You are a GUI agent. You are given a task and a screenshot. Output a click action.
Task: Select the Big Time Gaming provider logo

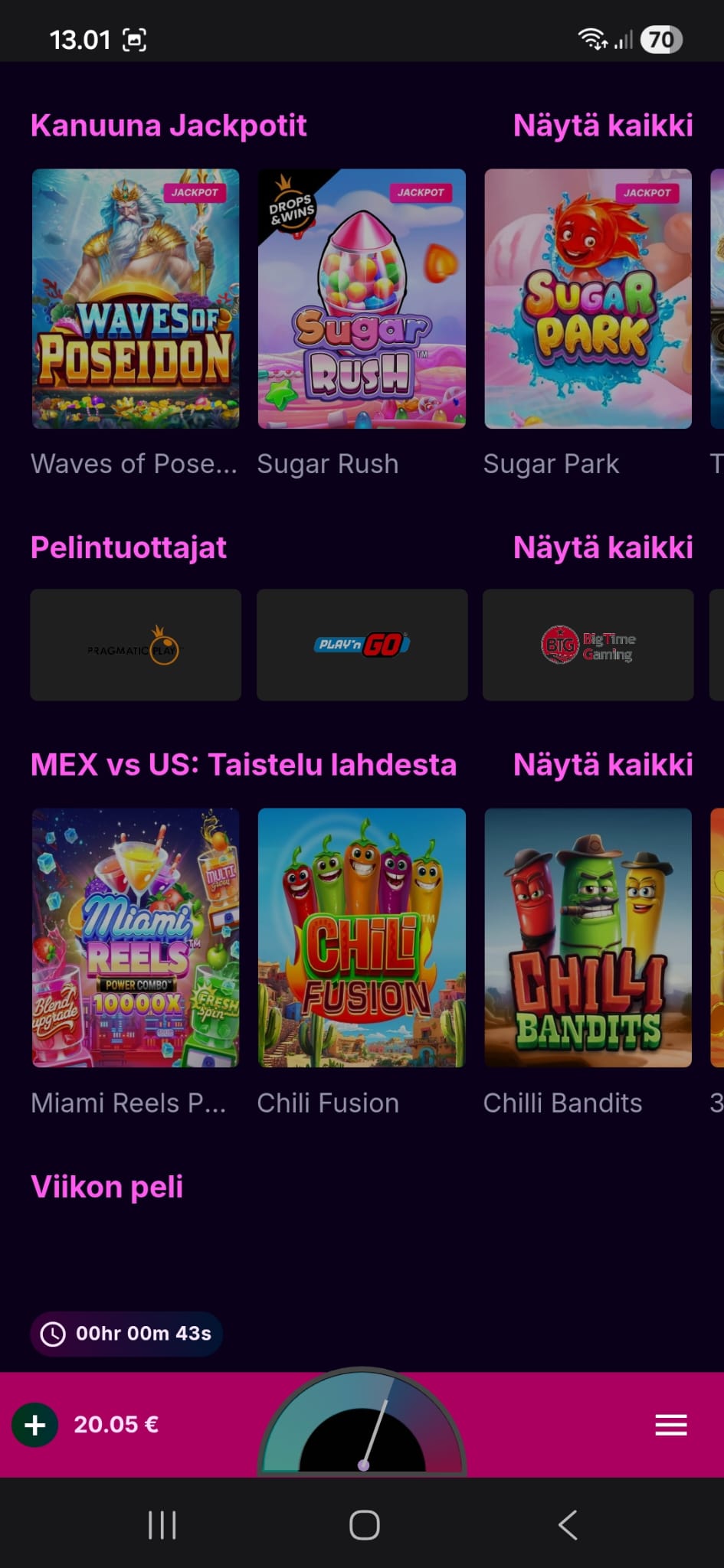[587, 644]
